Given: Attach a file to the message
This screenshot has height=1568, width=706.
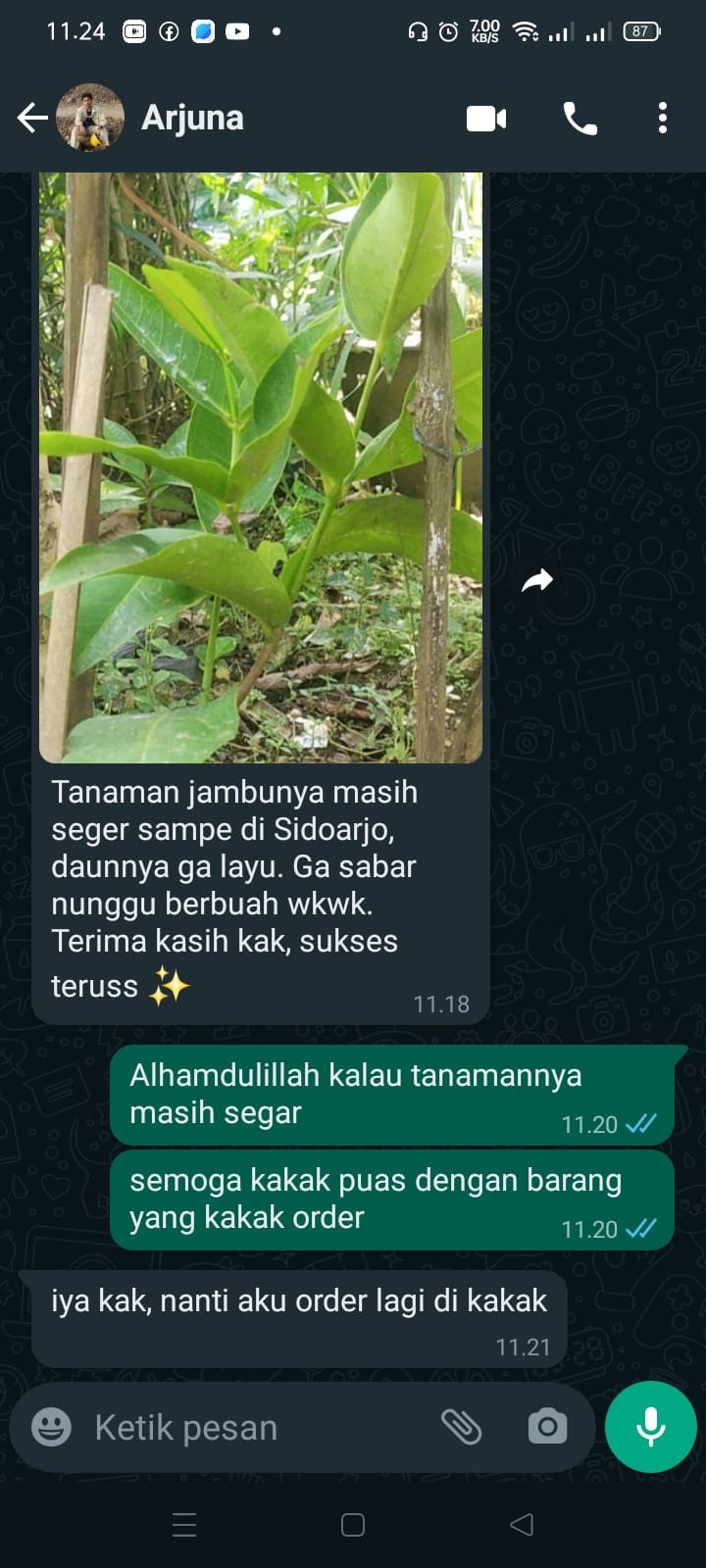Looking at the screenshot, I should click(x=461, y=1427).
